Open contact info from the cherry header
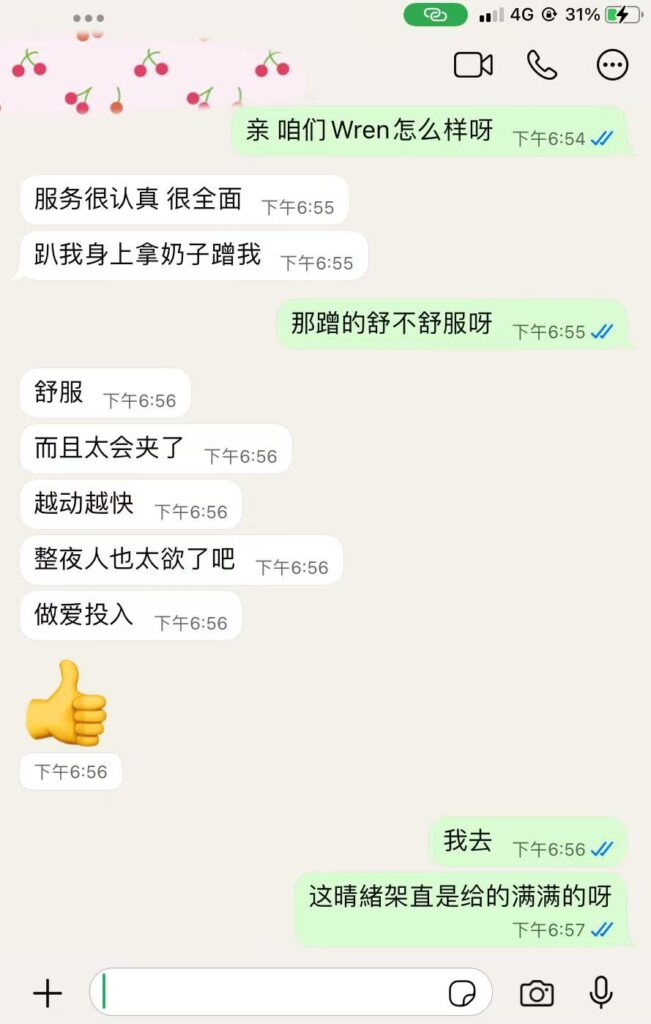 [150, 75]
